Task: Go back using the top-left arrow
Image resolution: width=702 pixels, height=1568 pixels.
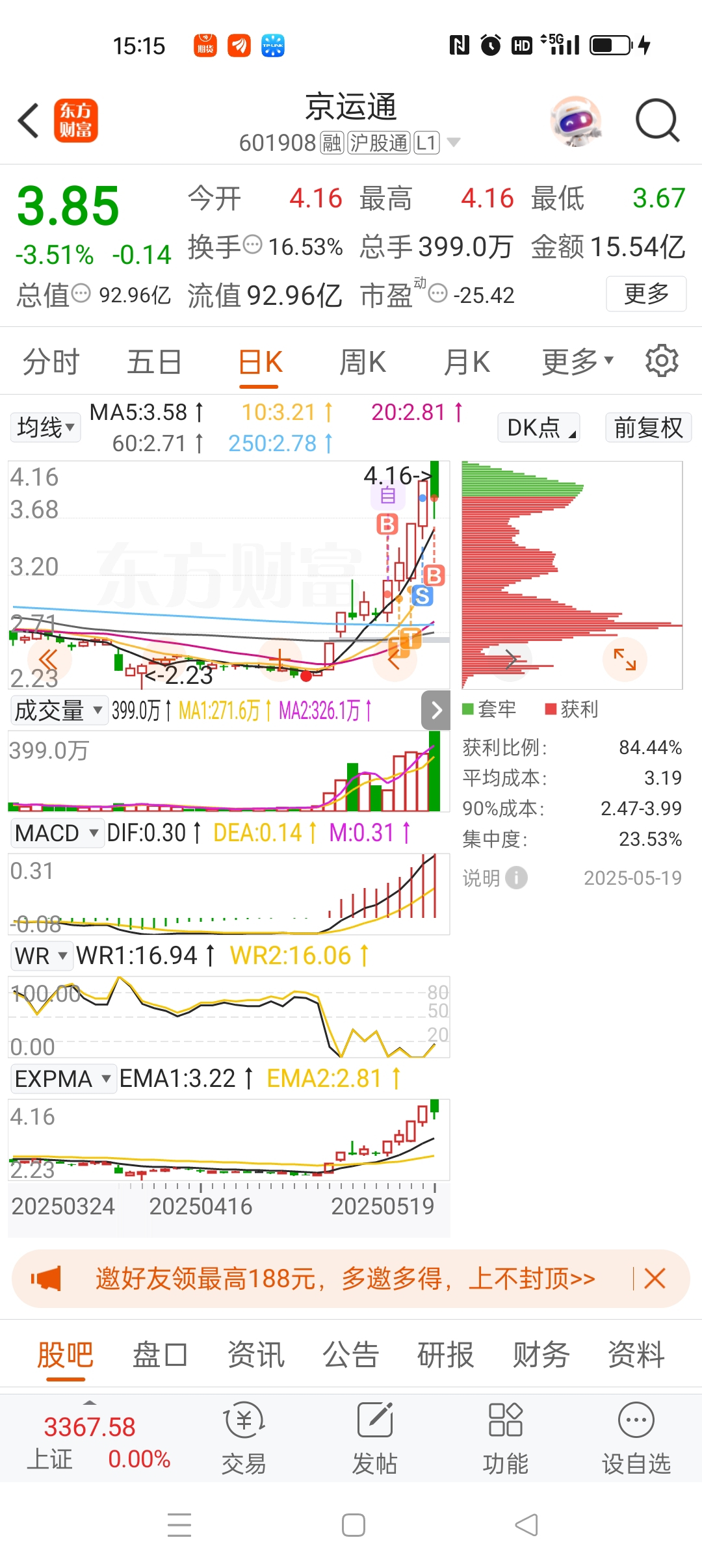Action: coord(29,121)
